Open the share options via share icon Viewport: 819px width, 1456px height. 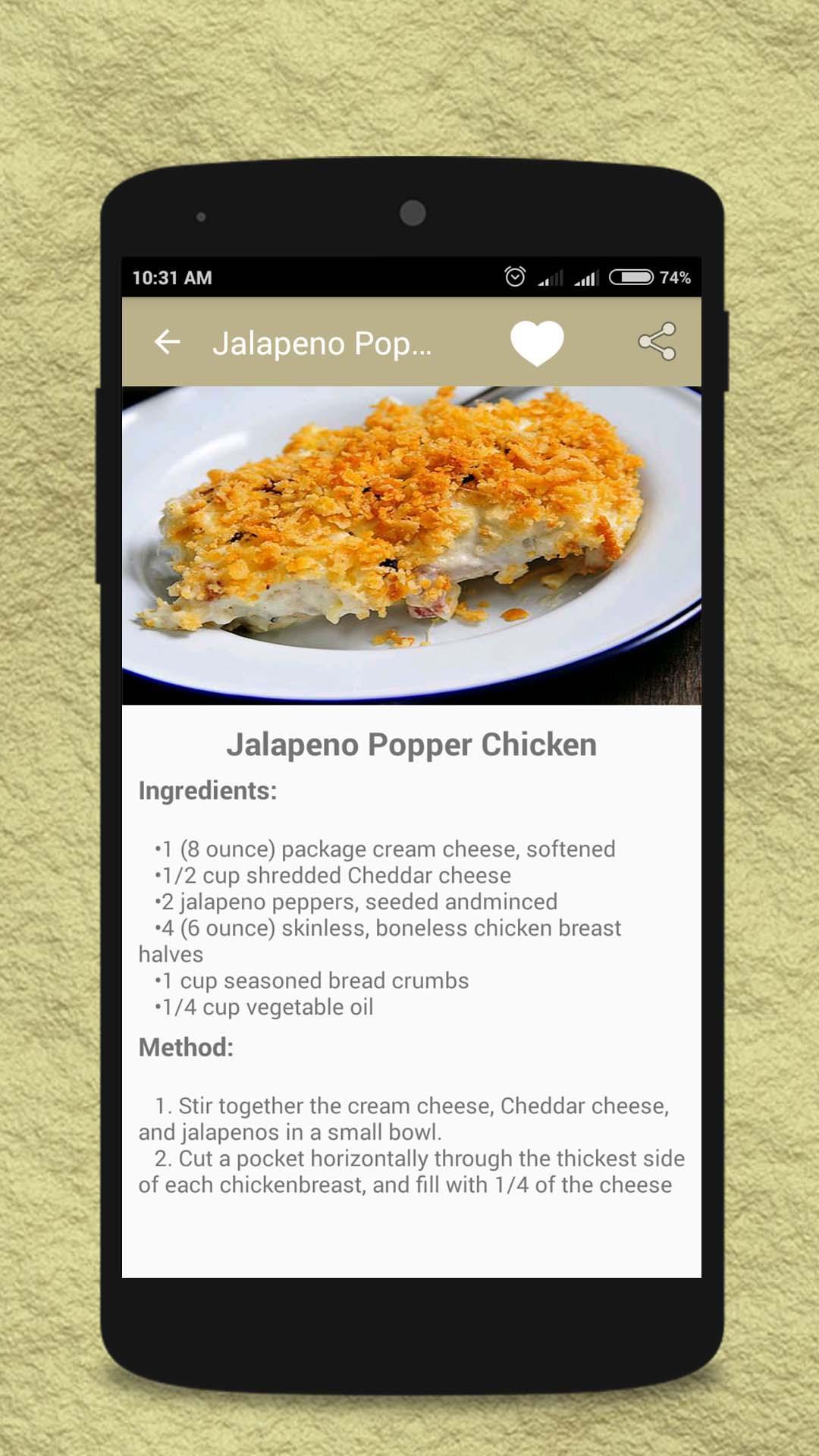click(x=658, y=343)
